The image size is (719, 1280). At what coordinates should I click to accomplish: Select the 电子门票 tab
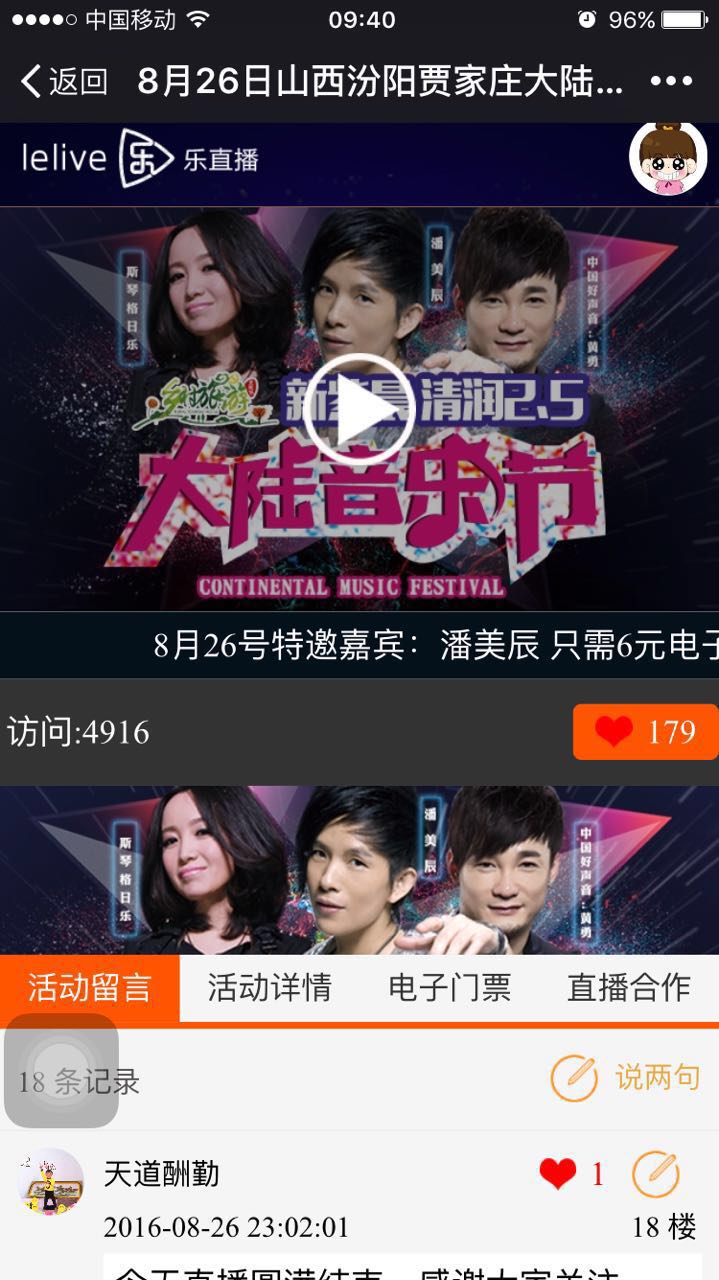tap(449, 988)
